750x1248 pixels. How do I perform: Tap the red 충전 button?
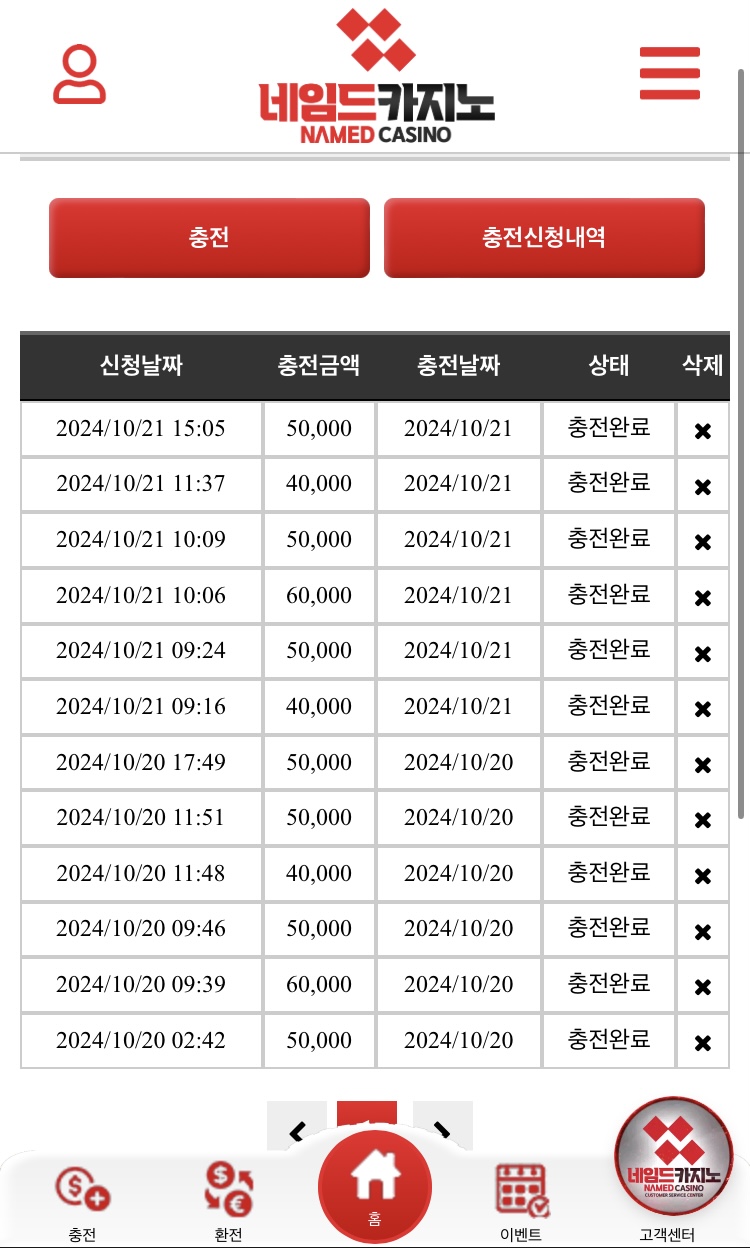pos(209,238)
